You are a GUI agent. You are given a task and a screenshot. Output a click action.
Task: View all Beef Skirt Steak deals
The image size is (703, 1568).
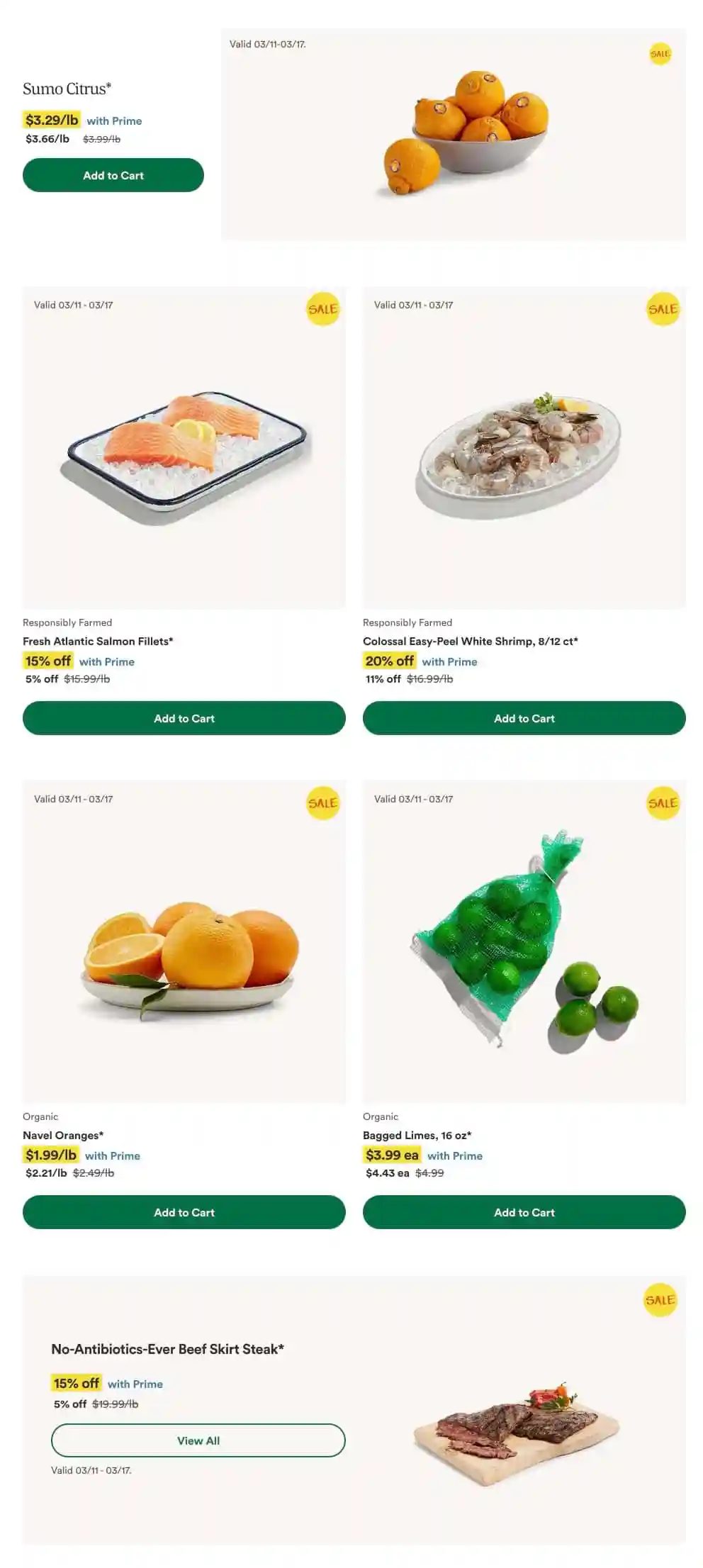click(198, 1440)
